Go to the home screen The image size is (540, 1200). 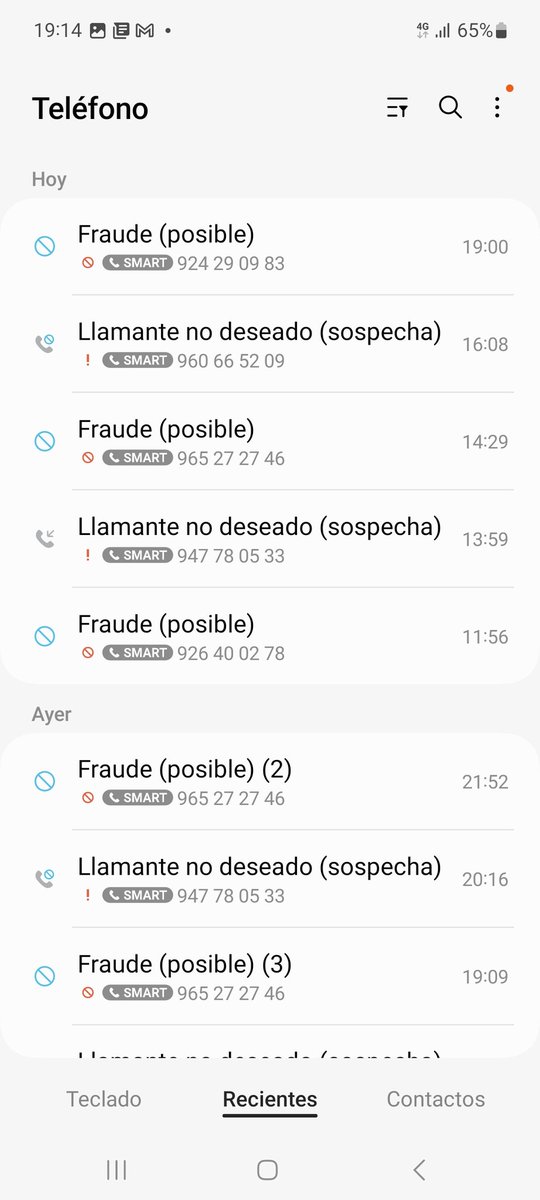(x=267, y=1169)
